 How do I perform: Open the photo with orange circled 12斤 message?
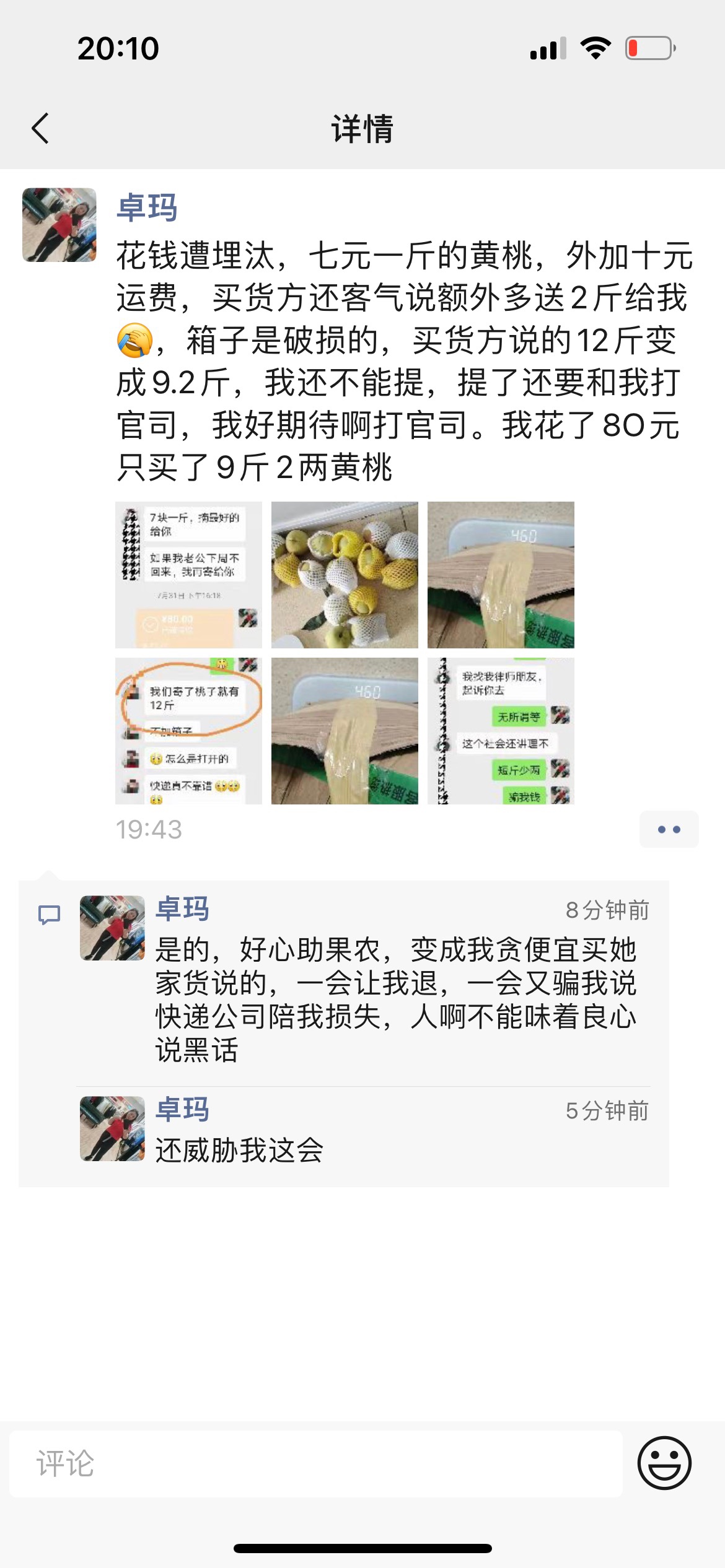pos(188,731)
